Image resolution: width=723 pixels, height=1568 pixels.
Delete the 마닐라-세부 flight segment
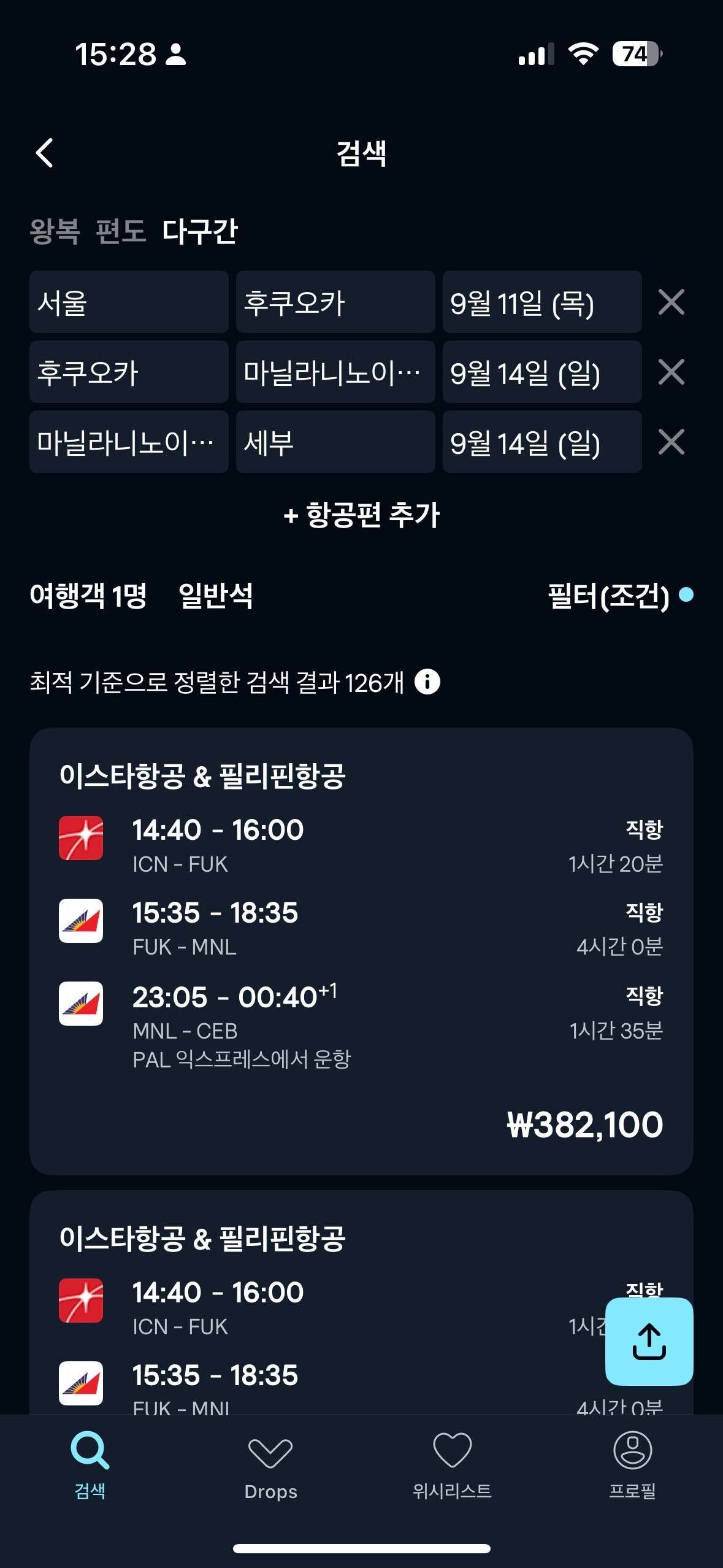coord(672,442)
